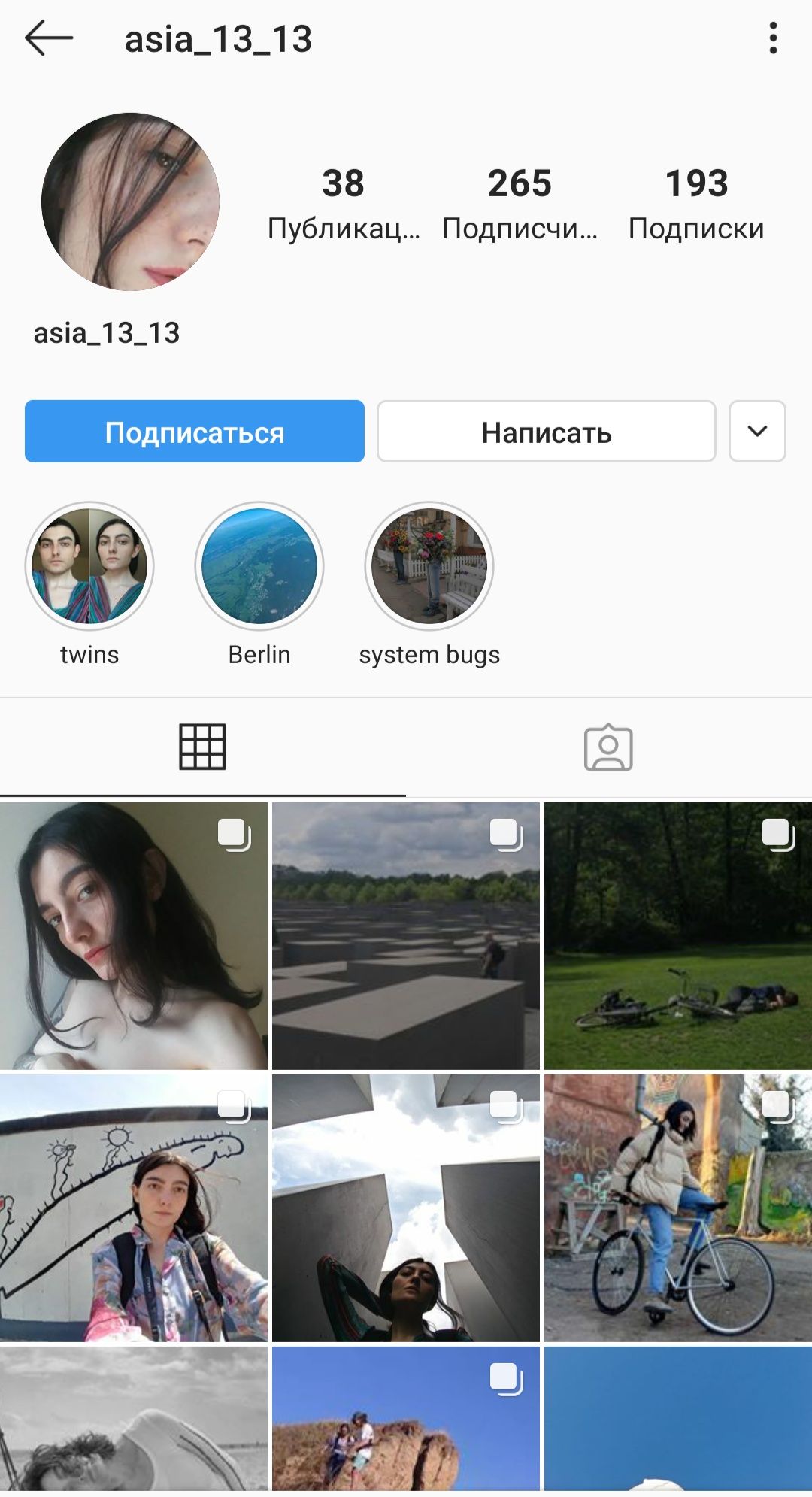Go back using the arrow icon
The image size is (812, 1497).
click(49, 38)
